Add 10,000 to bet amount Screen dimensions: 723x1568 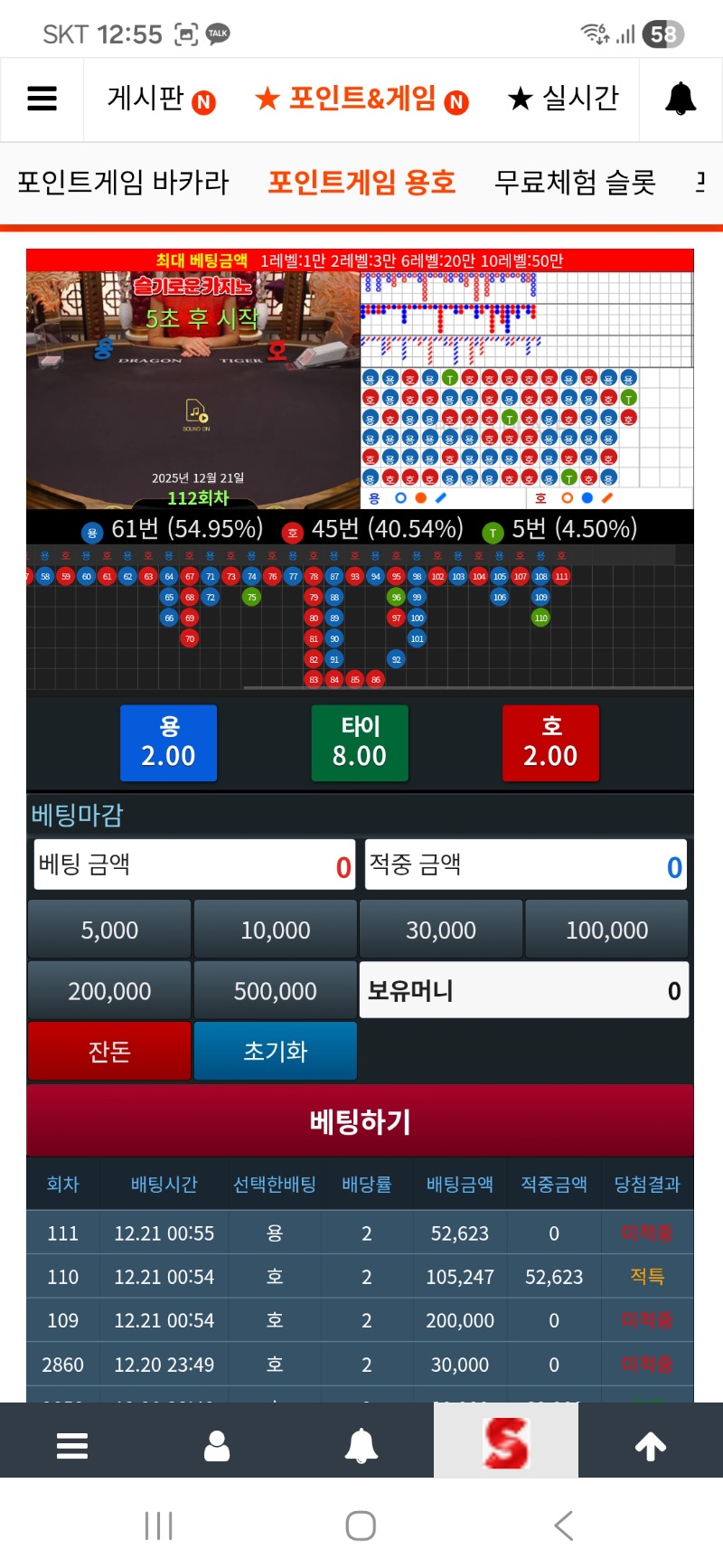pos(276,930)
